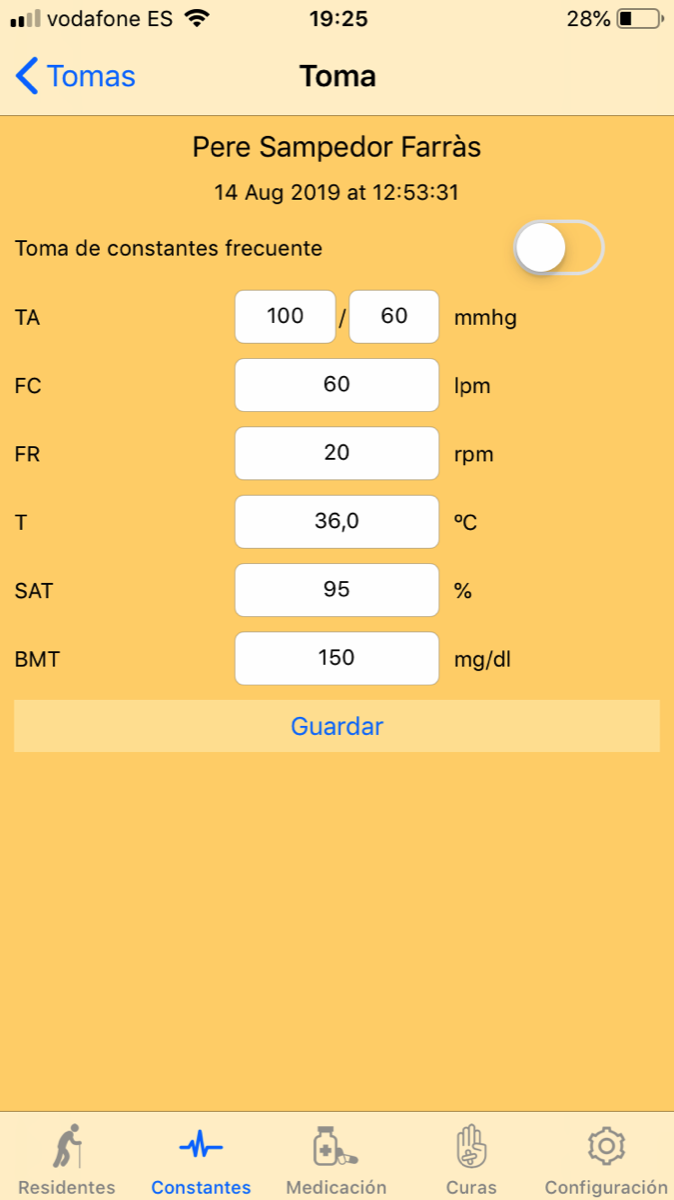
Task: Tap the SAT saturation field
Action: point(337,590)
